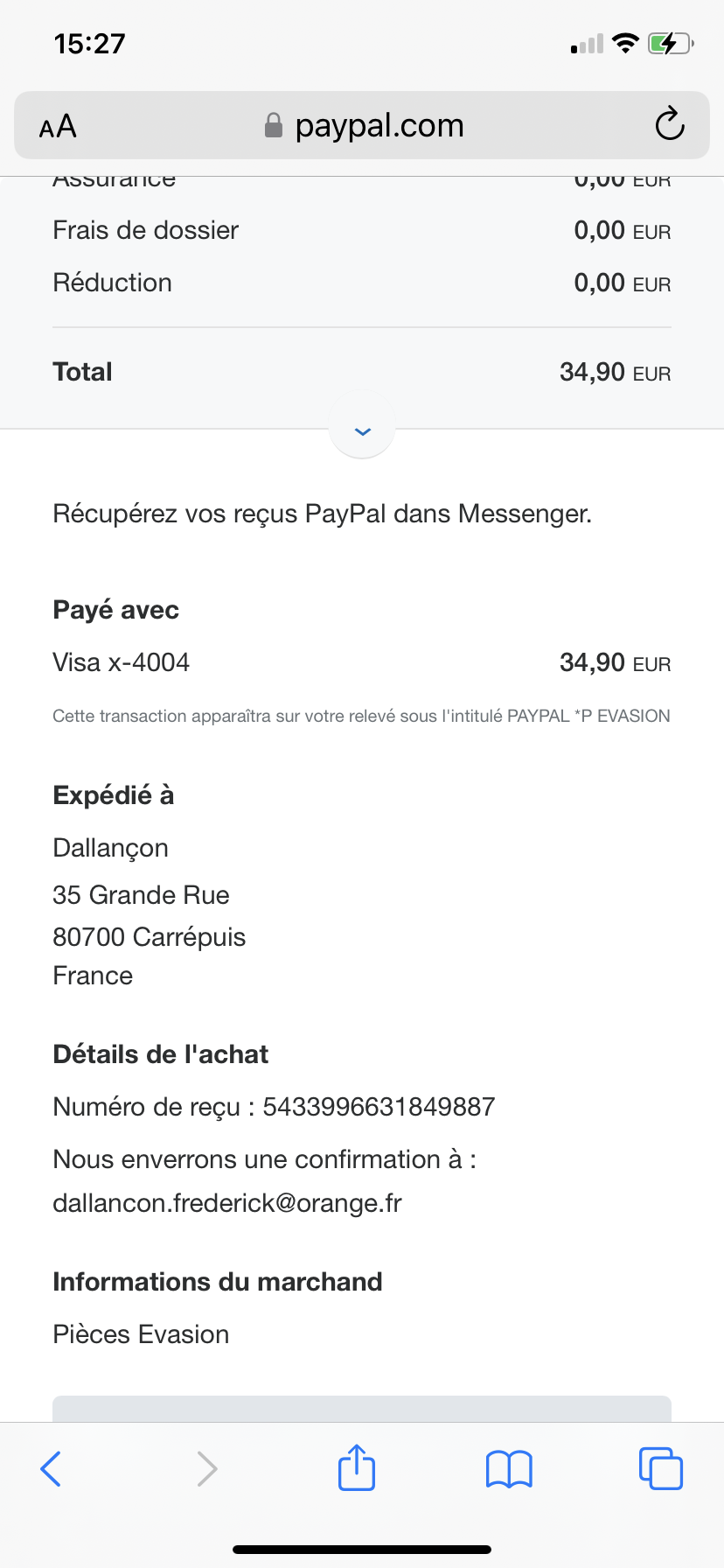Share this page via the share icon
Viewport: 724px width, 1568px height.
(357, 1466)
